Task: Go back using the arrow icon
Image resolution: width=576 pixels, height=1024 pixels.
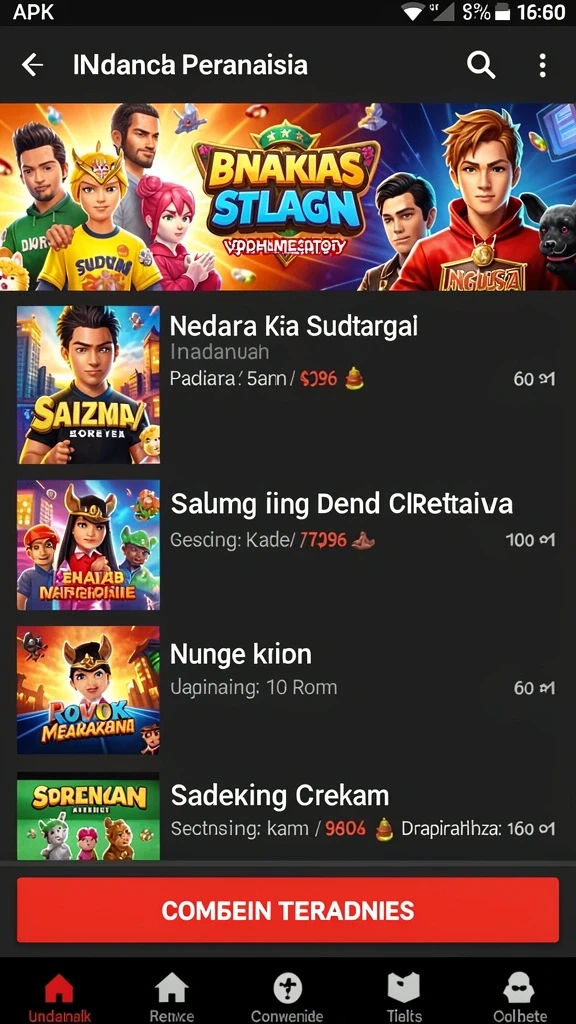Action: click(32, 65)
